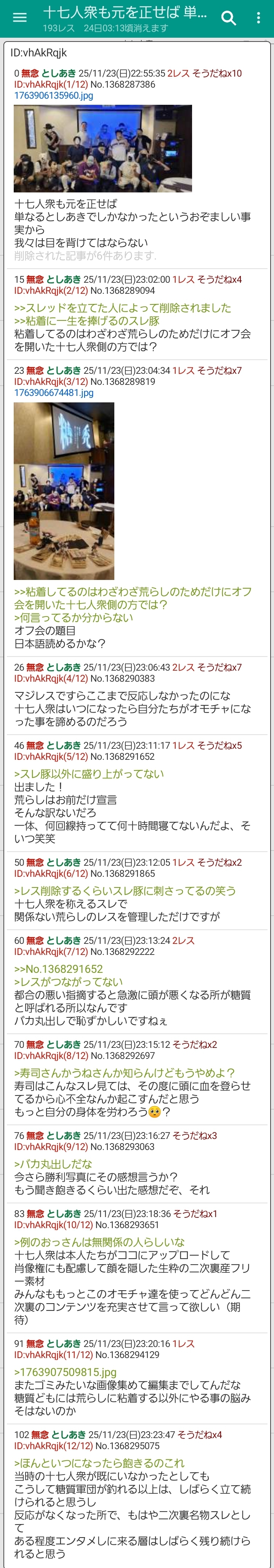Screen dimensions: 274x1568
Task: Open the quoted image >1763907509815.jpg
Action: [65, 1372]
